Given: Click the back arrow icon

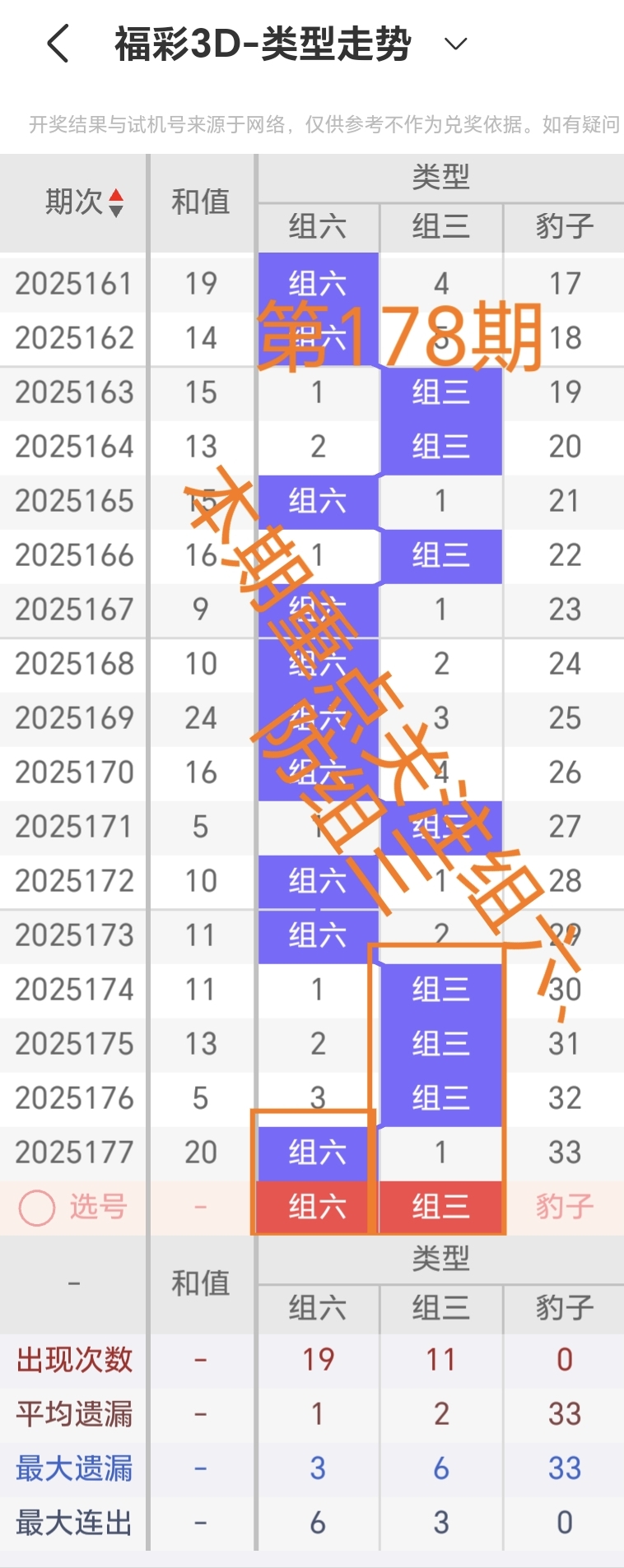Looking at the screenshot, I should [x=56, y=43].
